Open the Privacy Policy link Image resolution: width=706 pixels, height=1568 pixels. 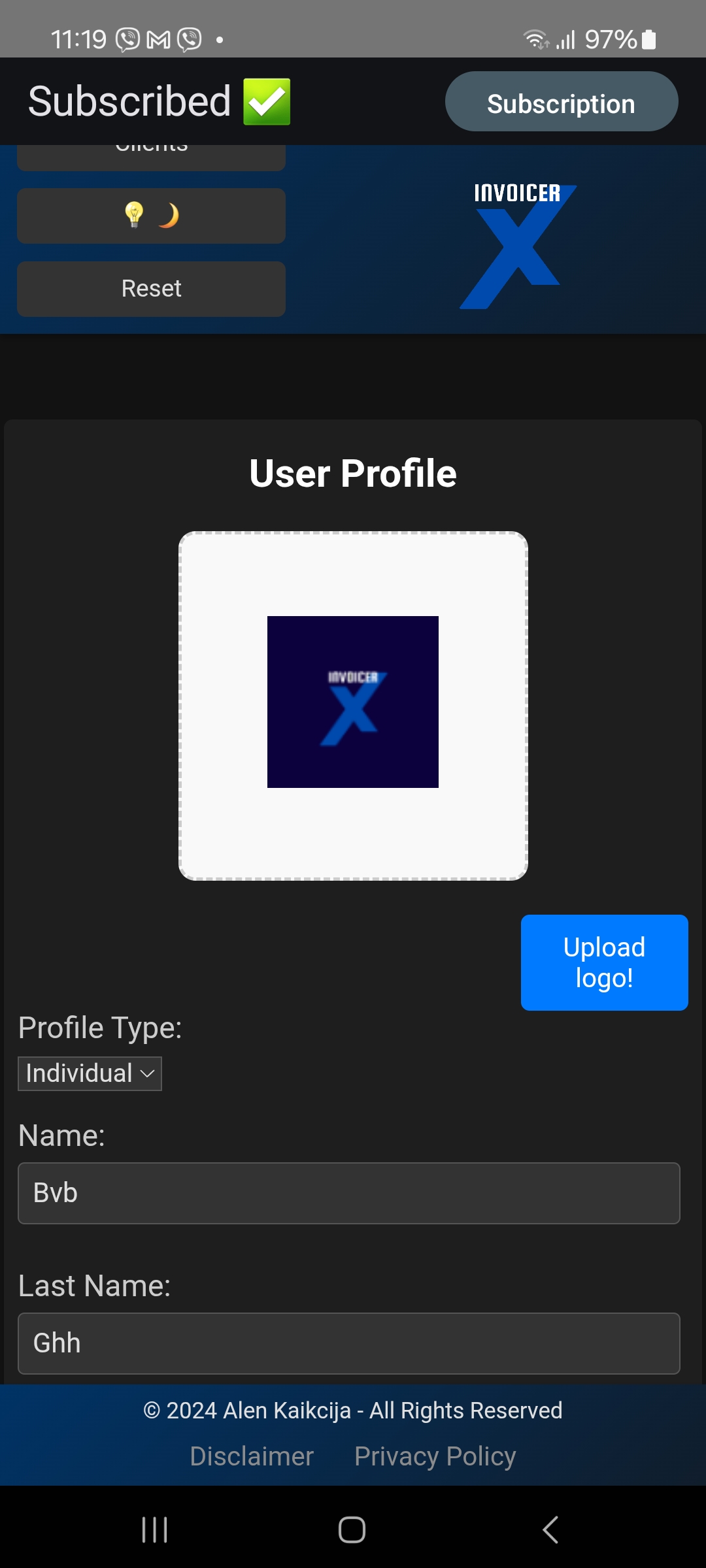435,1456
